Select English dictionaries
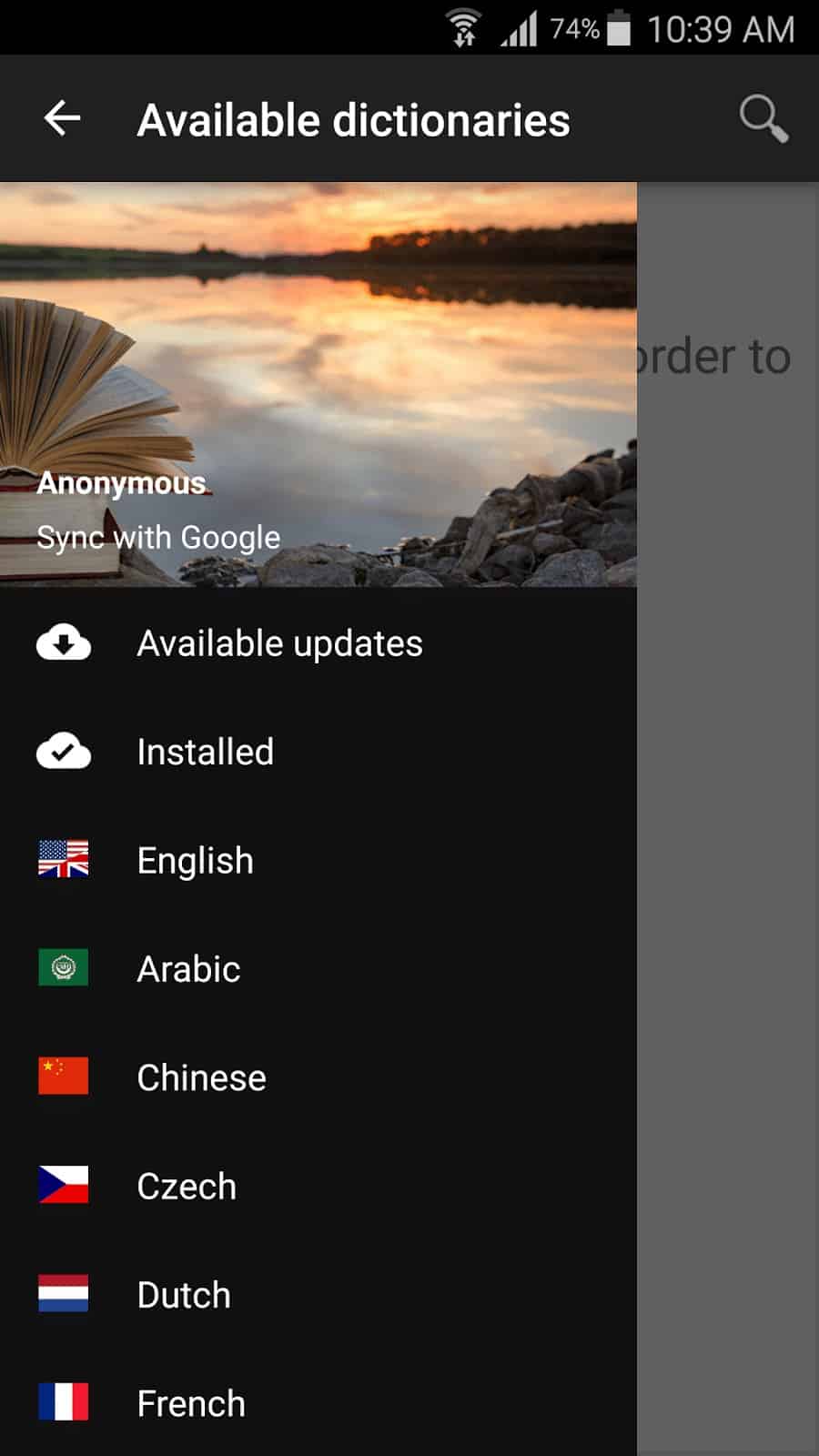819x1456 pixels. 195,860
